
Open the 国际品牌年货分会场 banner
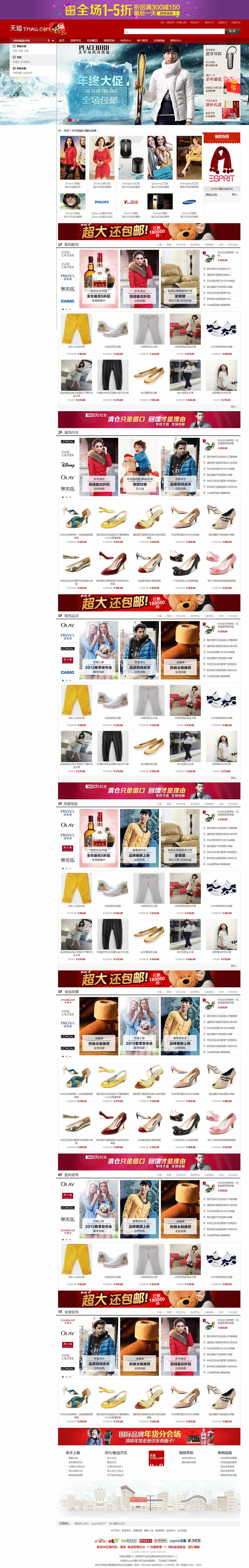[x=149, y=1437]
